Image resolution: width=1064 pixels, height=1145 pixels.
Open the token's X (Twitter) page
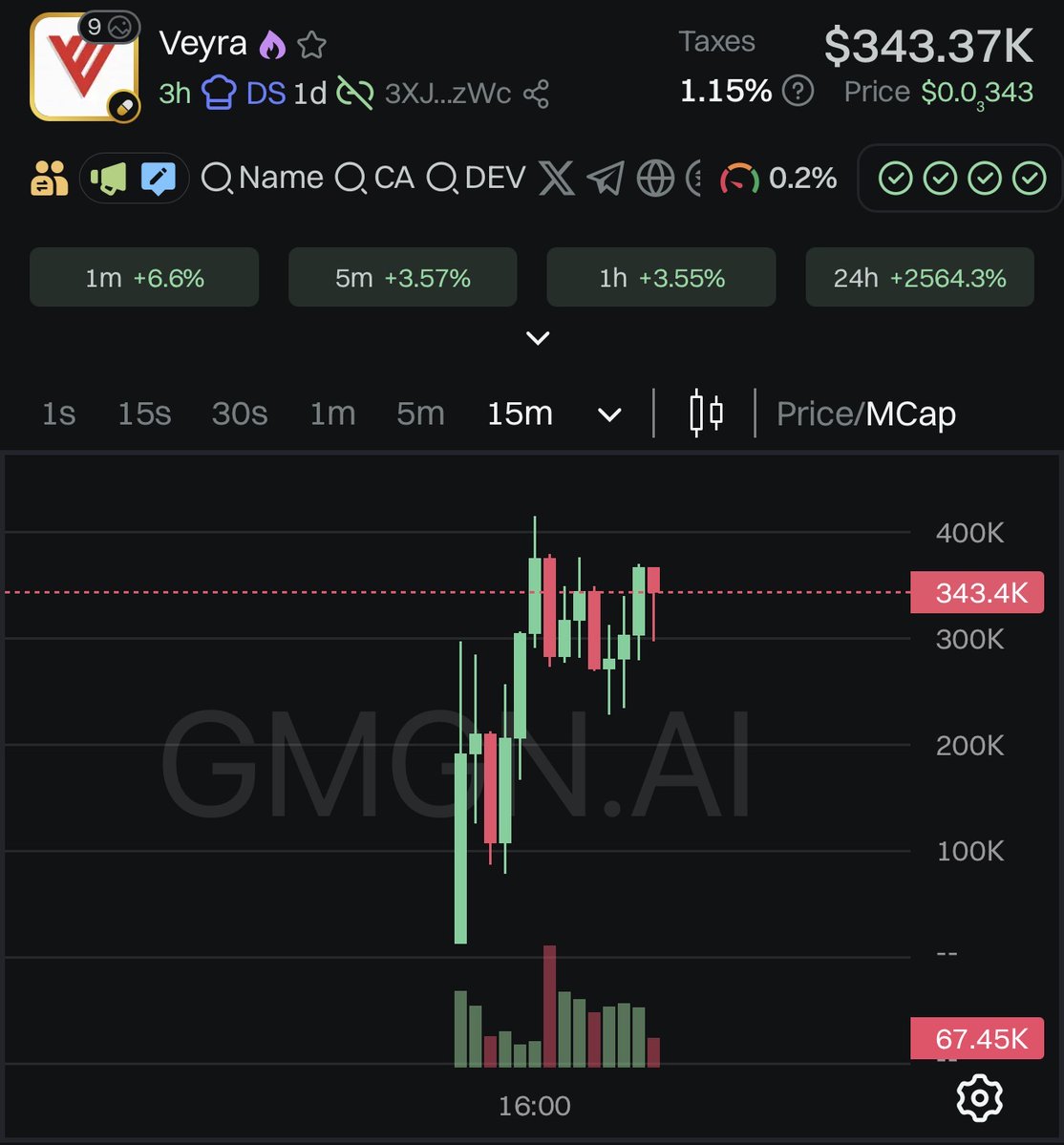pos(556,179)
